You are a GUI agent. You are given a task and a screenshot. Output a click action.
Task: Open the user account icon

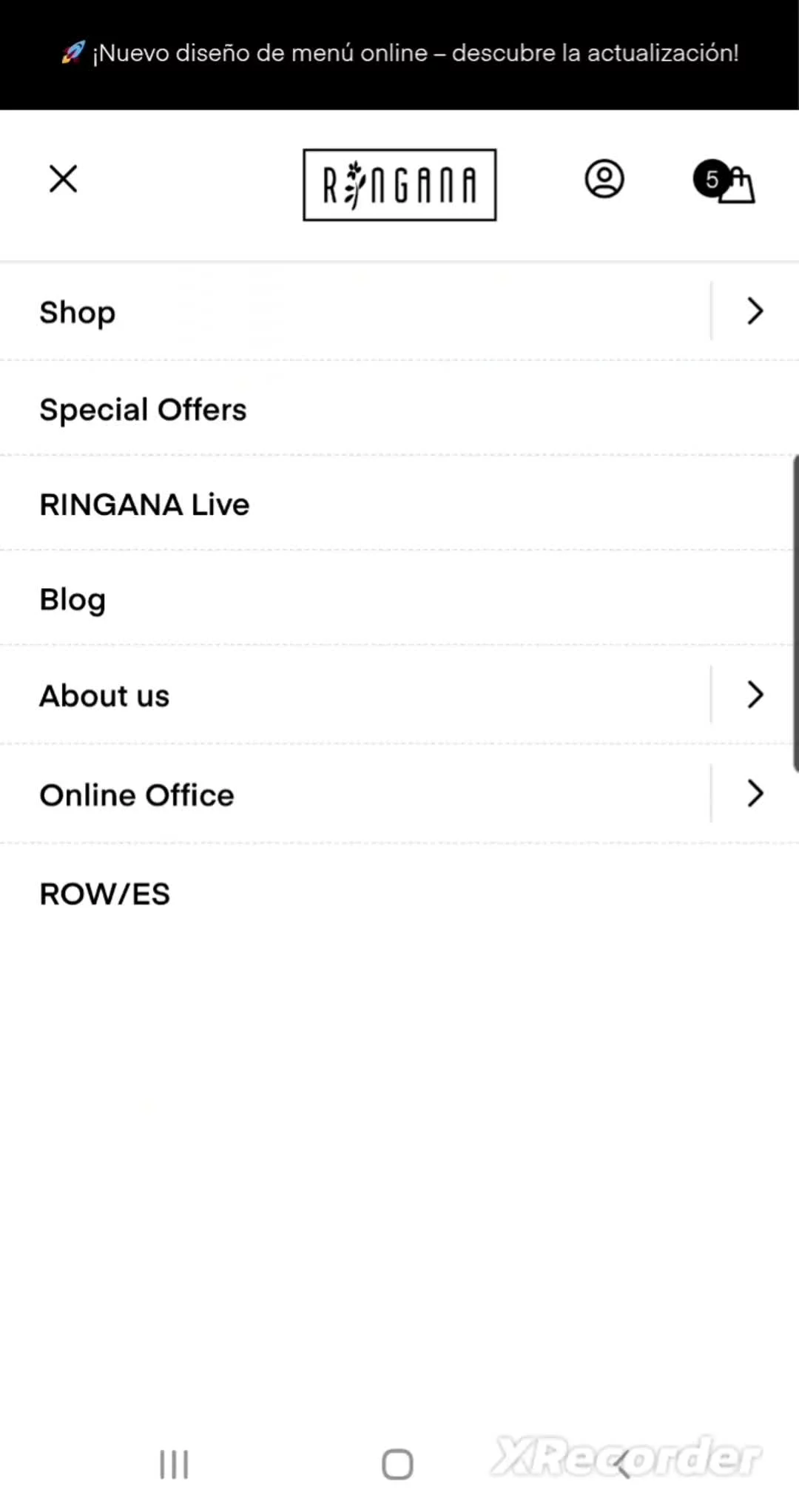(x=604, y=179)
